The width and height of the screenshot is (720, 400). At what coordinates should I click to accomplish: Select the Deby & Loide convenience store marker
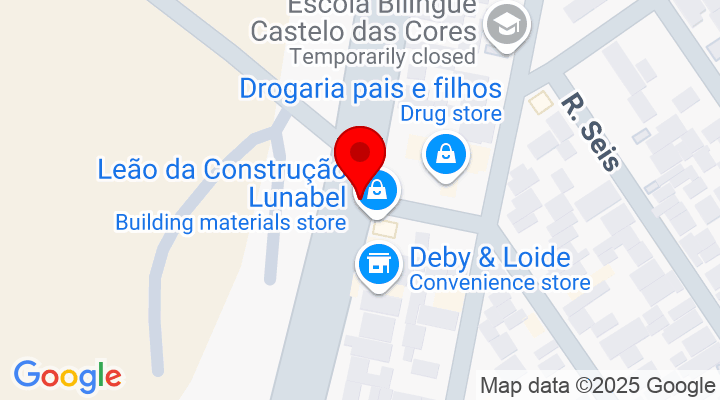pyautogui.click(x=378, y=265)
